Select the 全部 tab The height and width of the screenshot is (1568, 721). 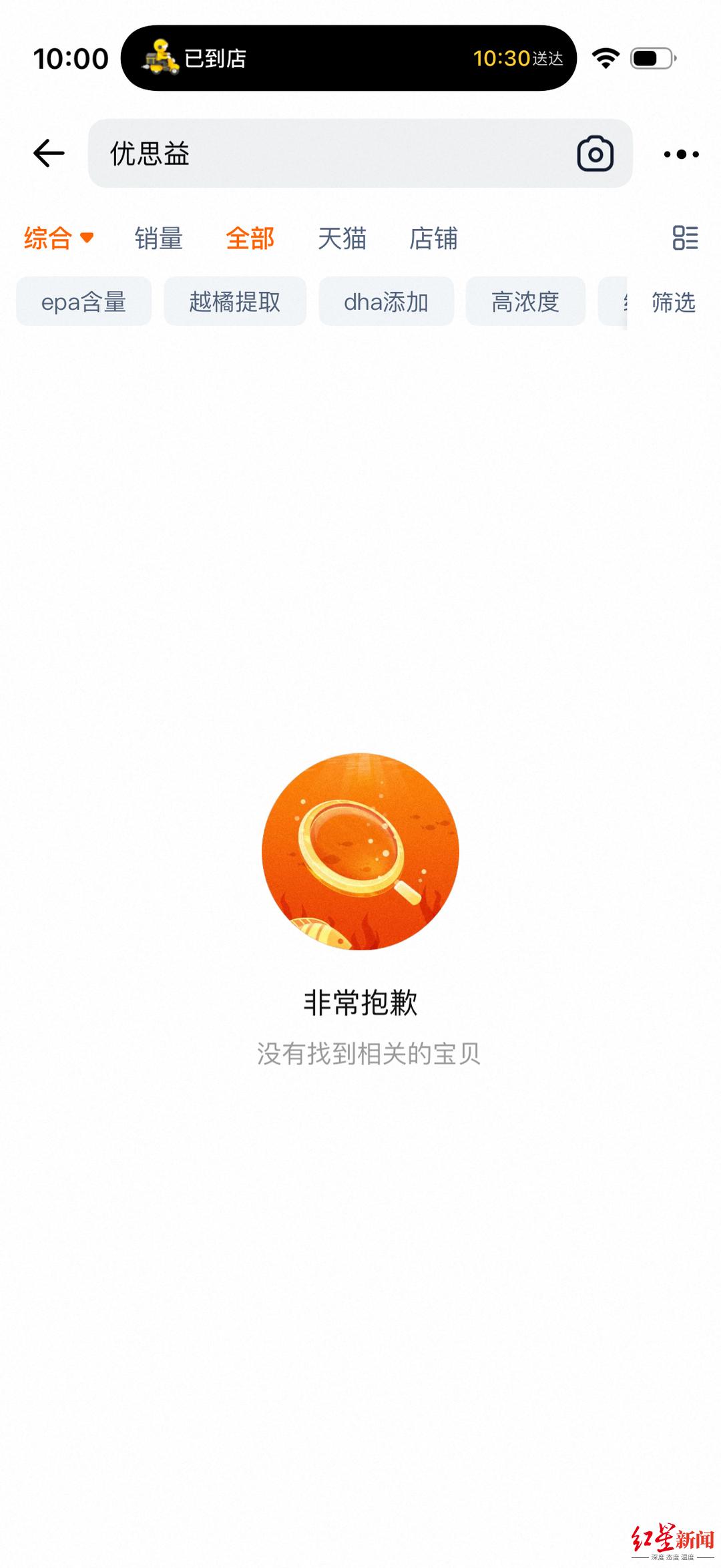coord(250,238)
